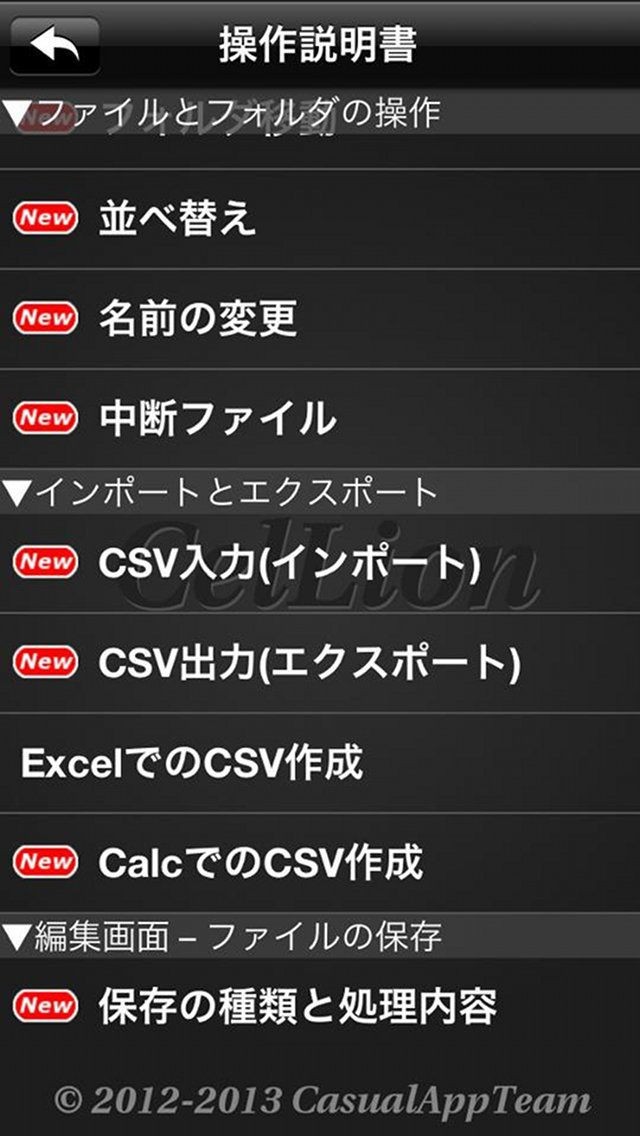Image resolution: width=640 pixels, height=1136 pixels.
Task: Open the 並べ替え help topic
Action: click(320, 219)
